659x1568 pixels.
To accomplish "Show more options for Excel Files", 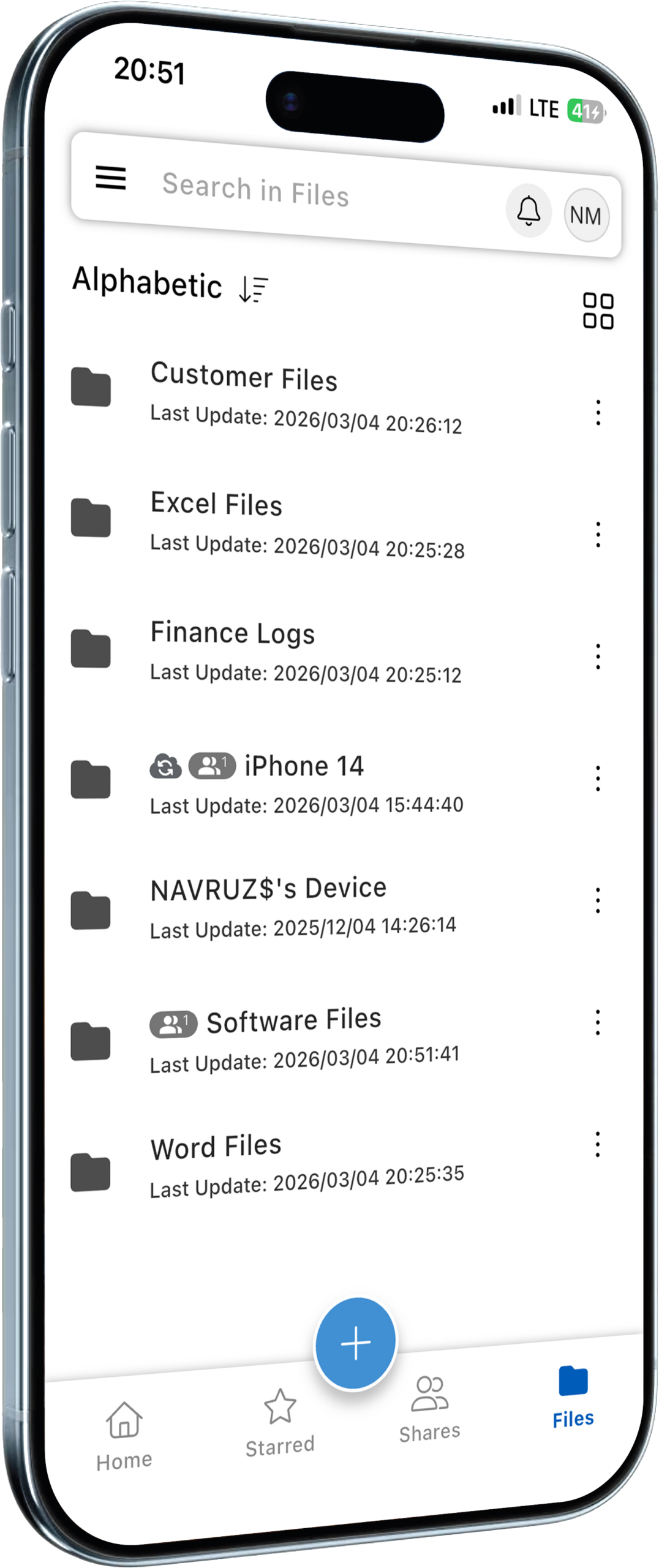I will click(598, 534).
